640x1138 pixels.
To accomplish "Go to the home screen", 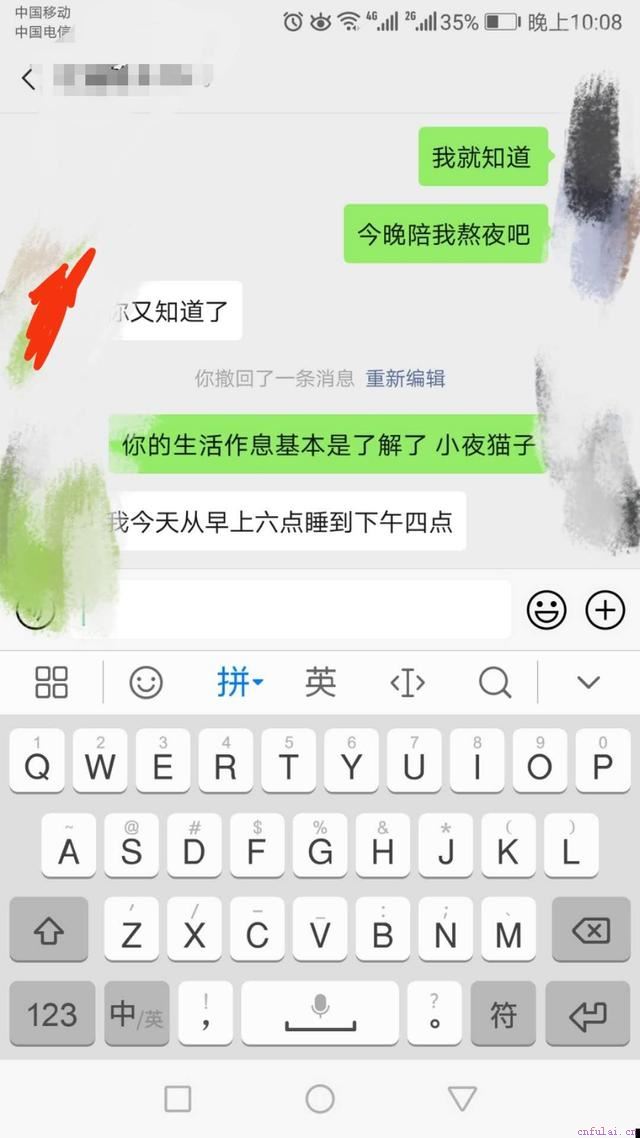I will coord(320,1099).
